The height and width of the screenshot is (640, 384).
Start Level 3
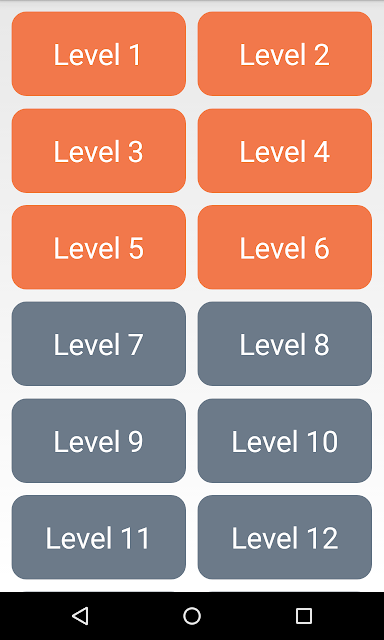point(99,151)
